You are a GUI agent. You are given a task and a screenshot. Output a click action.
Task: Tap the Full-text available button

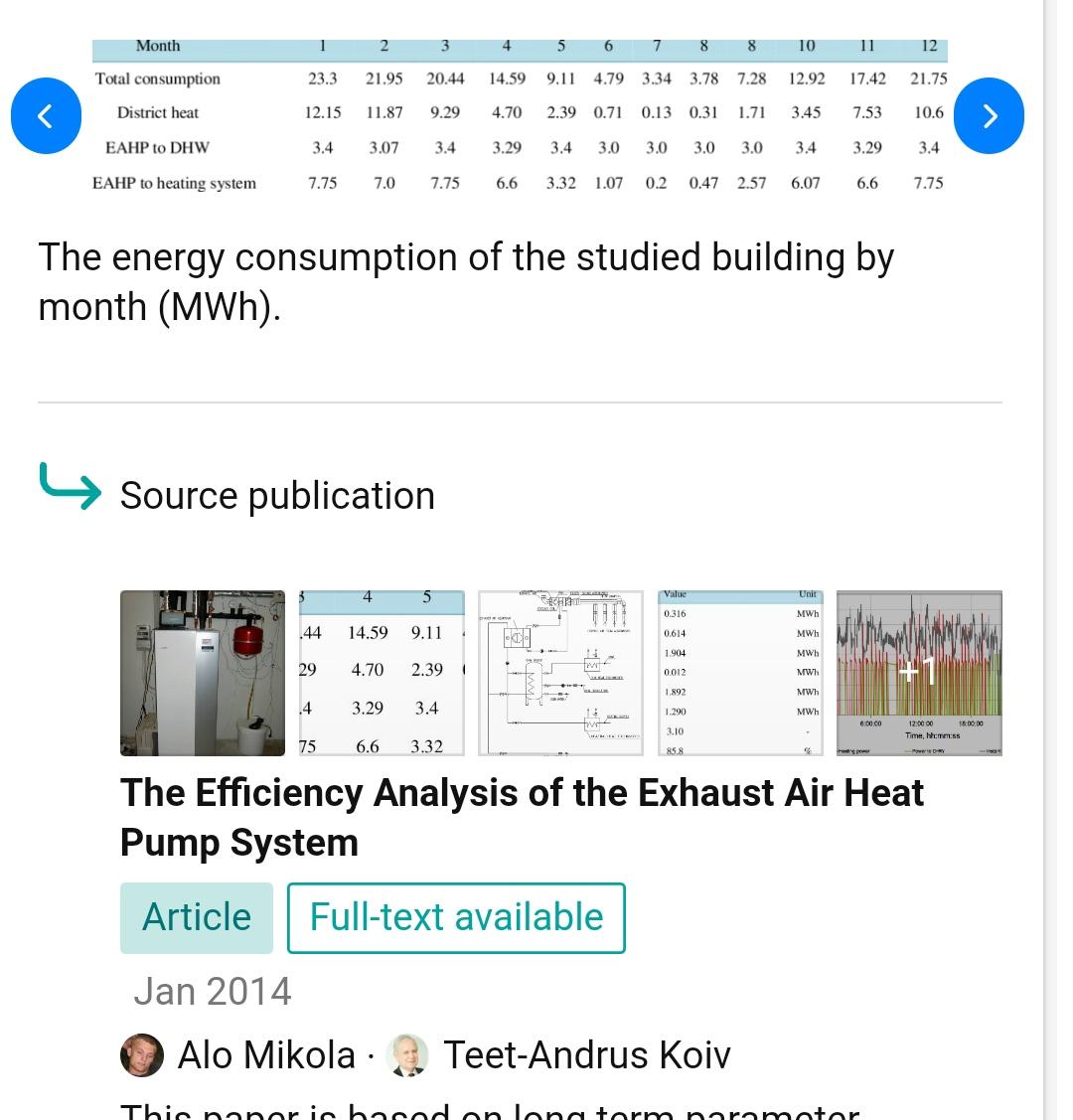click(x=456, y=918)
